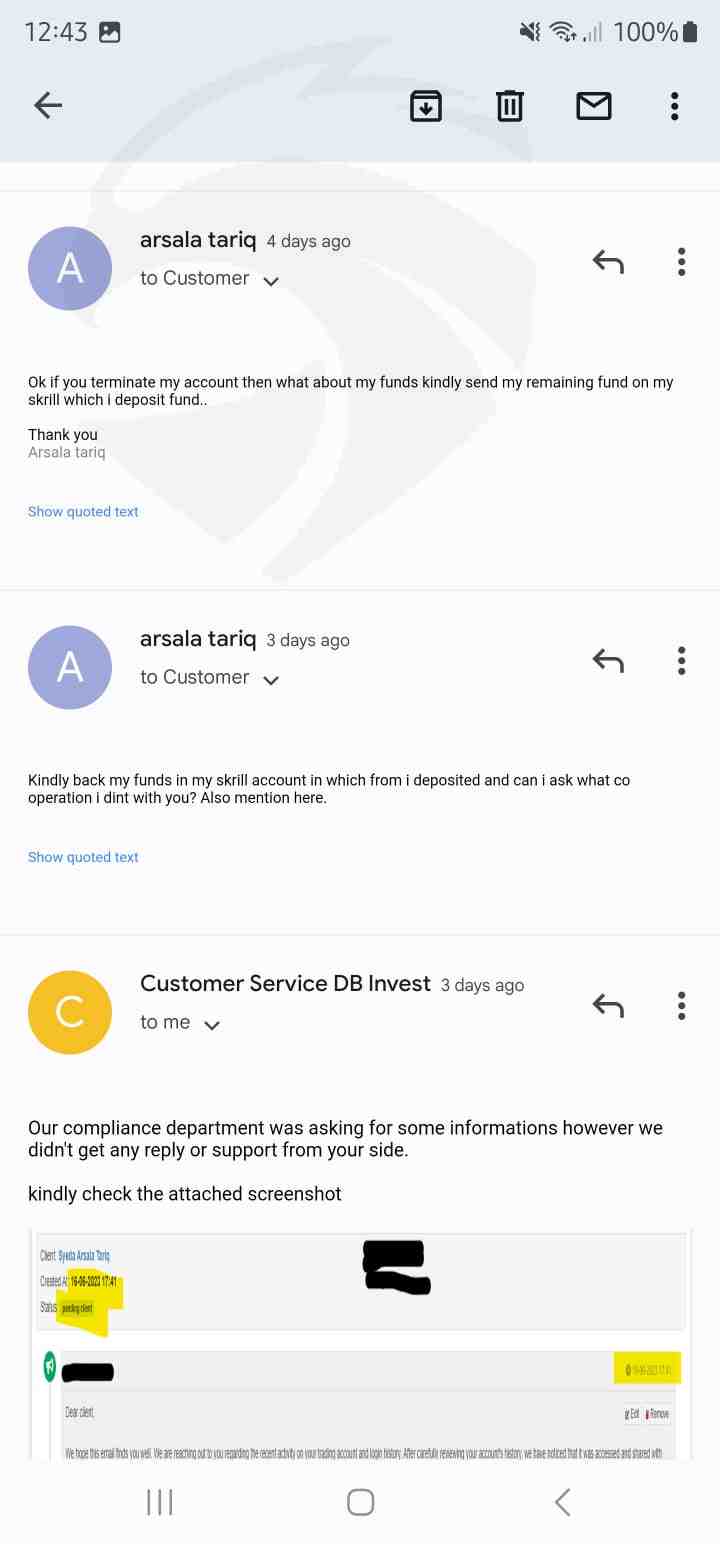Open options for the Customer Service DB Invest message

681,1005
